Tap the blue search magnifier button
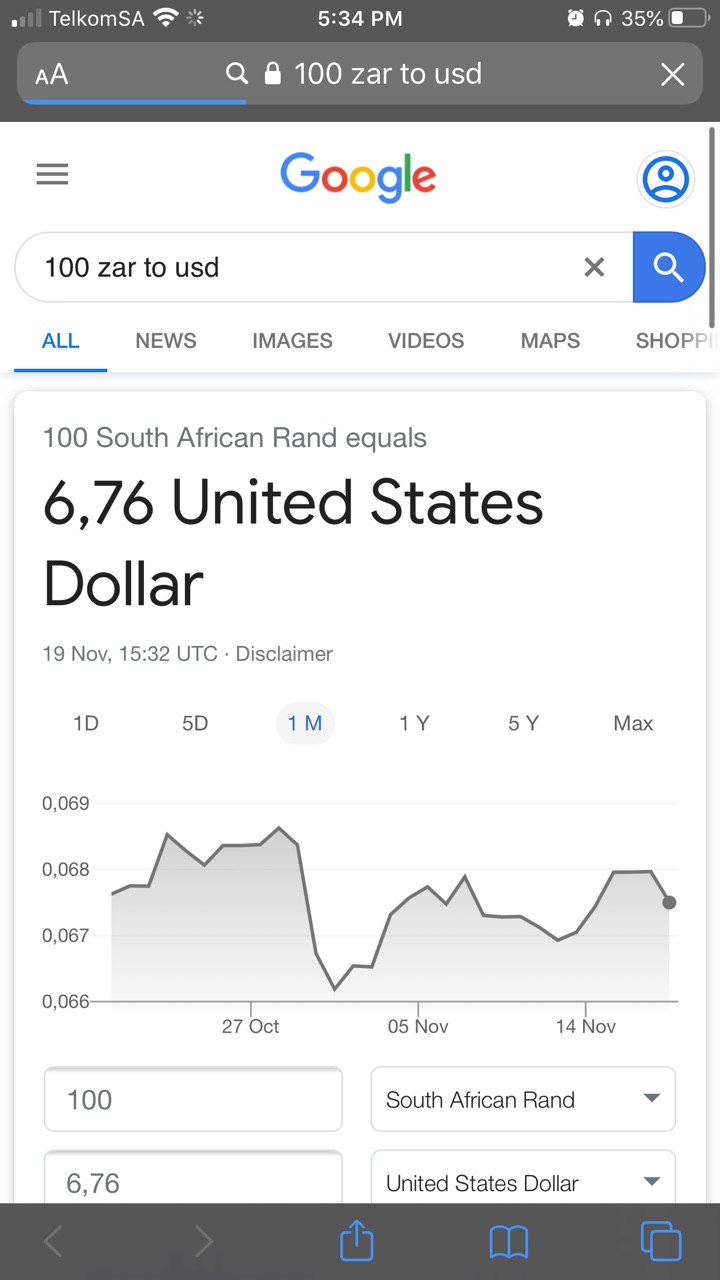The image size is (720, 1280). pyautogui.click(x=668, y=267)
